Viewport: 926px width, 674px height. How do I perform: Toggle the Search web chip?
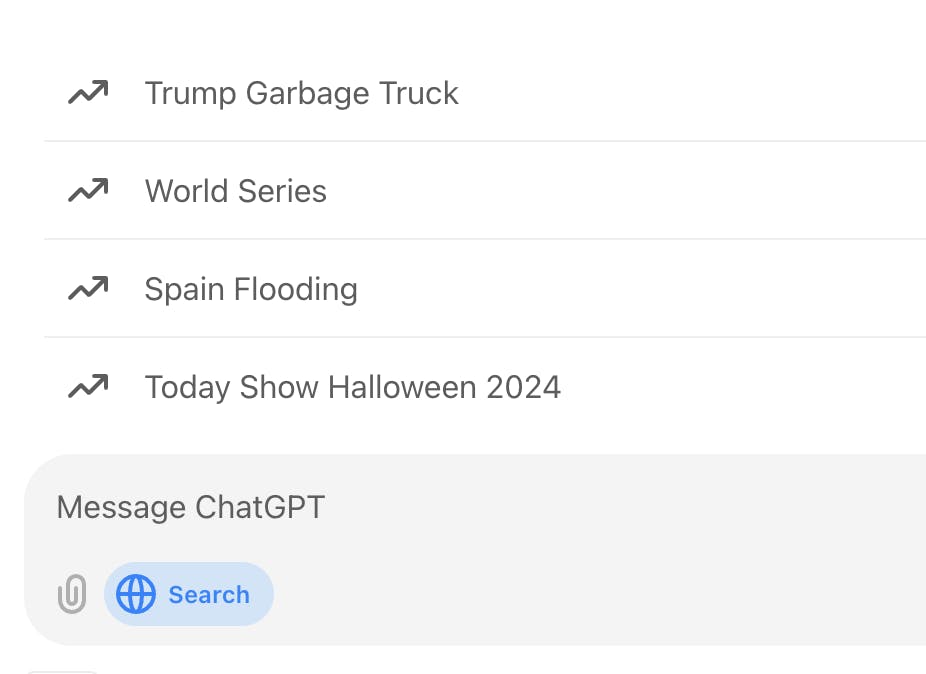click(188, 595)
